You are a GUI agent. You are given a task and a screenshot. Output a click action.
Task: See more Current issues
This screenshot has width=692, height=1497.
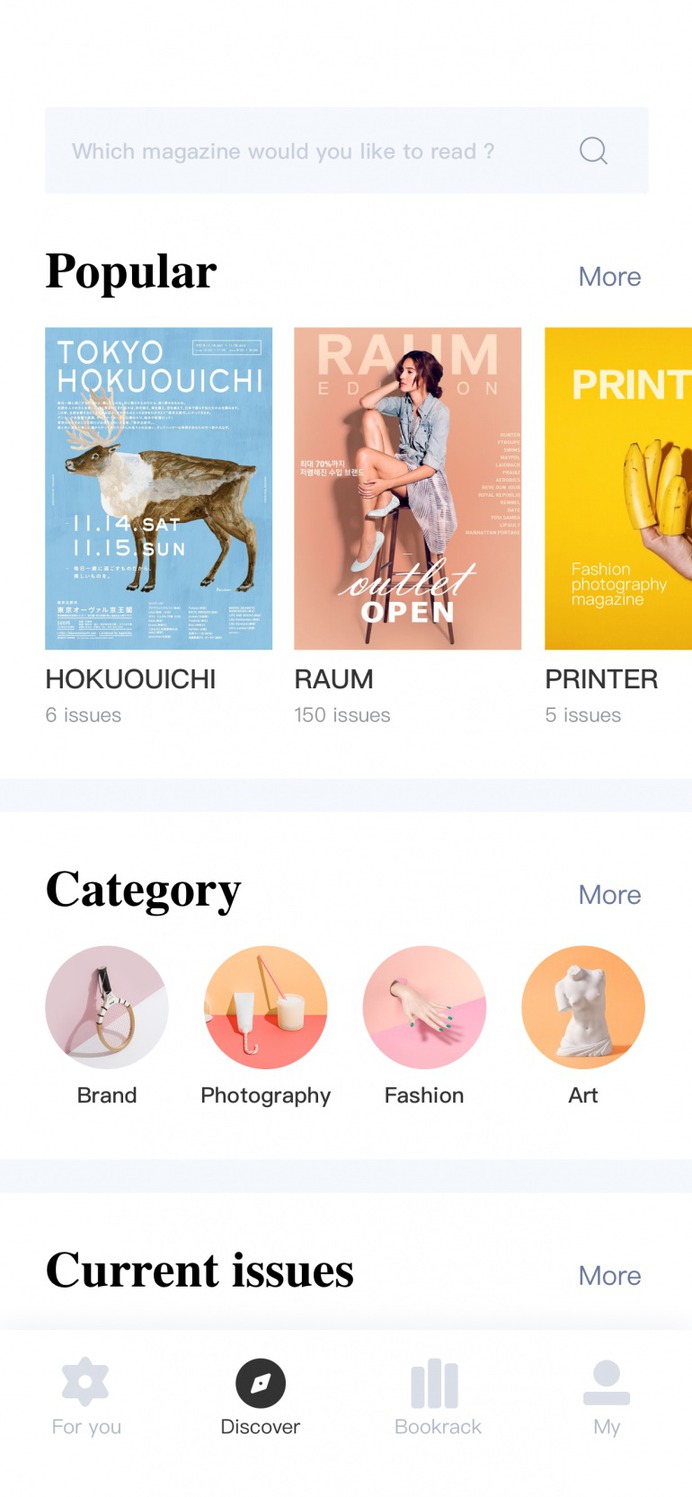pos(609,1276)
